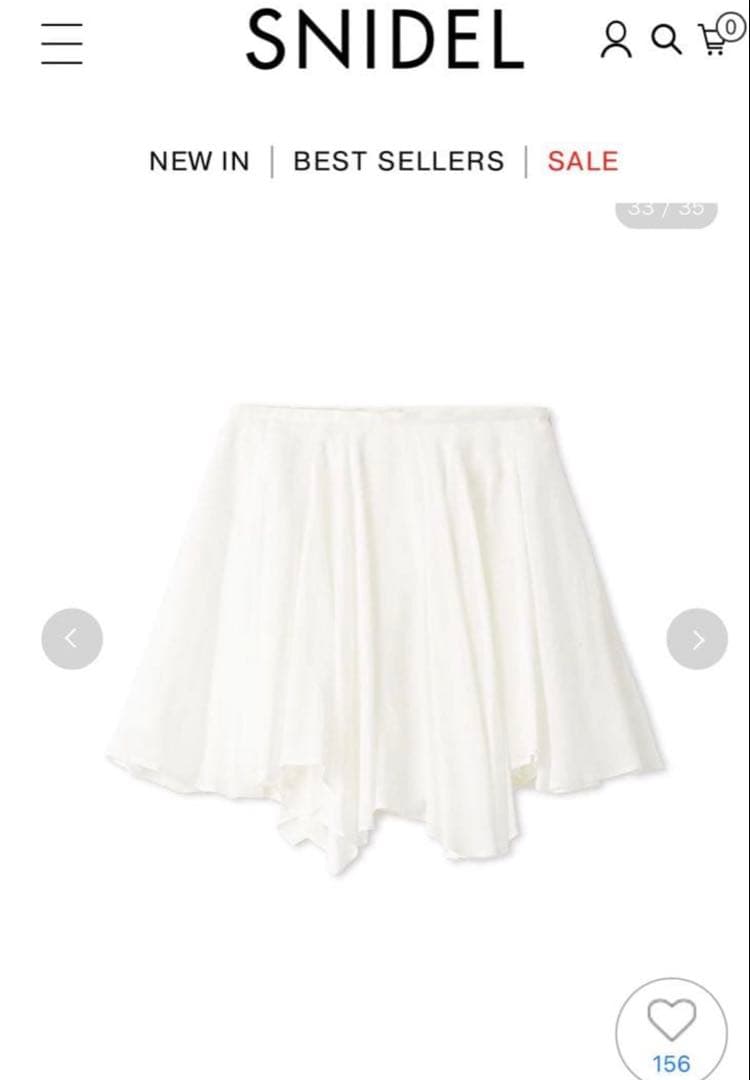Show the previous product image
750x1080 pixels.
click(72, 639)
